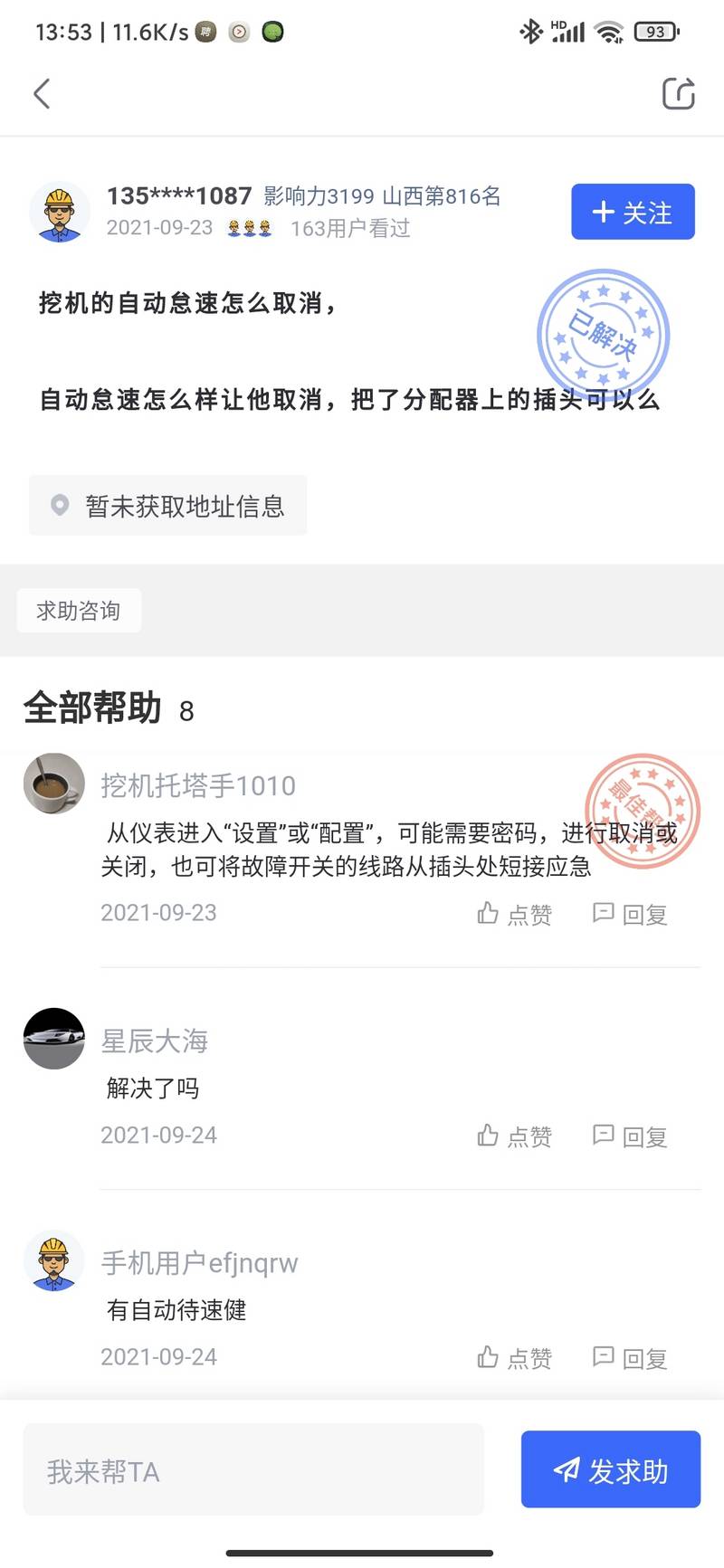Image resolution: width=724 pixels, height=1568 pixels.
Task: Reply to 挖机托塔手1010's answer
Action: (630, 914)
